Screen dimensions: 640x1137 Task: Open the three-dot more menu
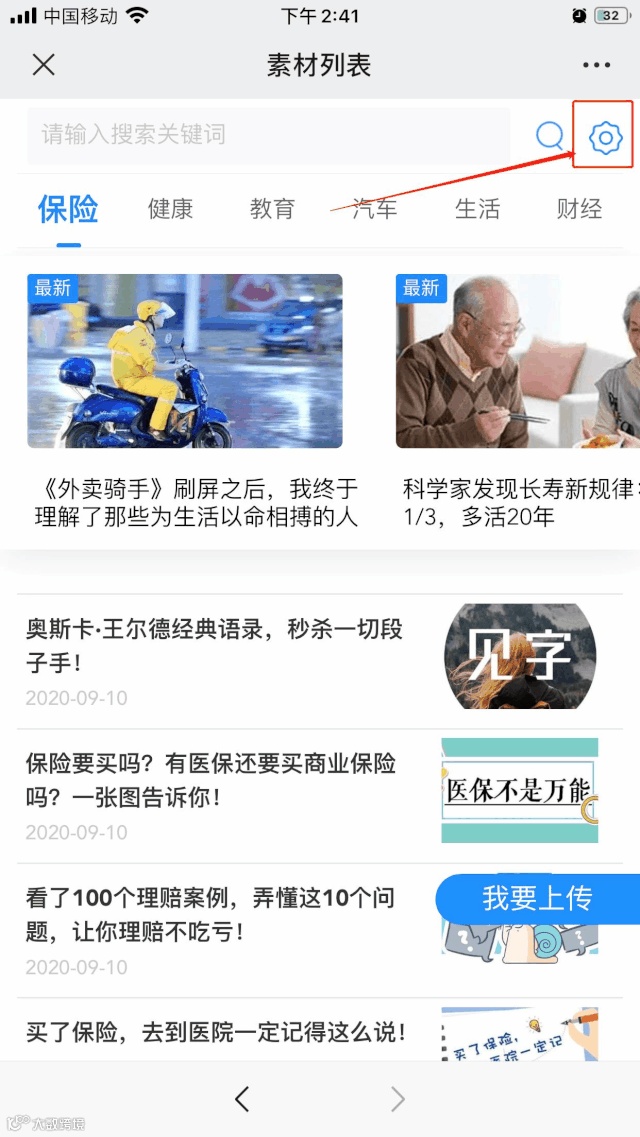[x=596, y=65]
